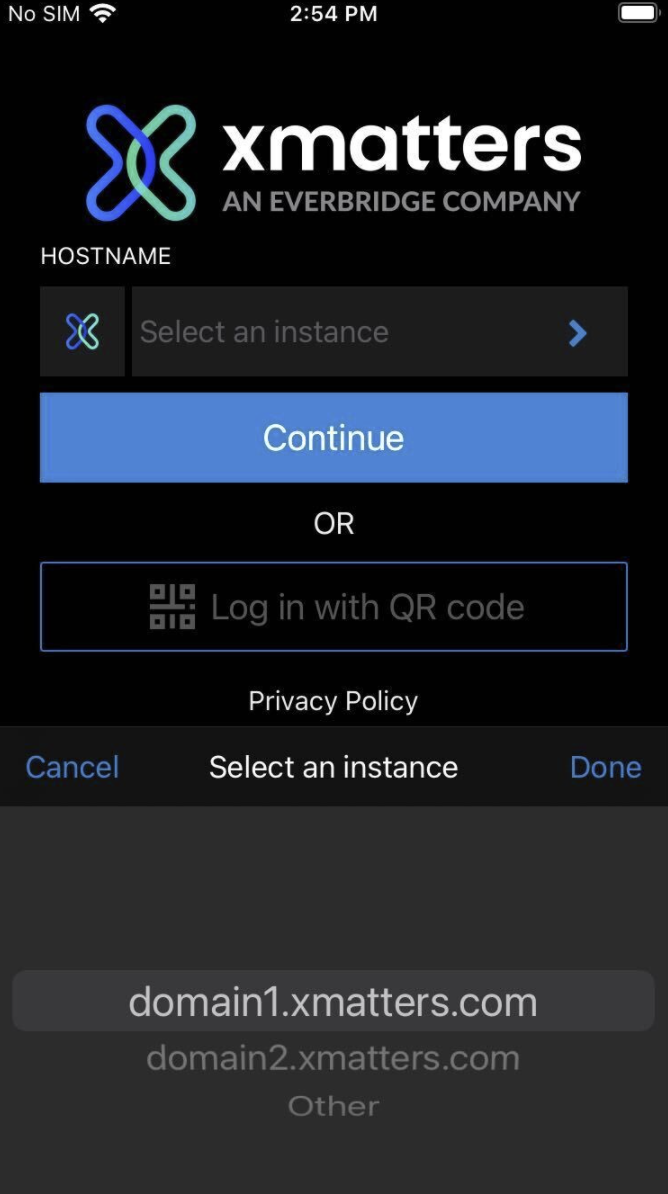
Task: Select domain1.xmatters.com in the picker
Action: (x=334, y=1001)
